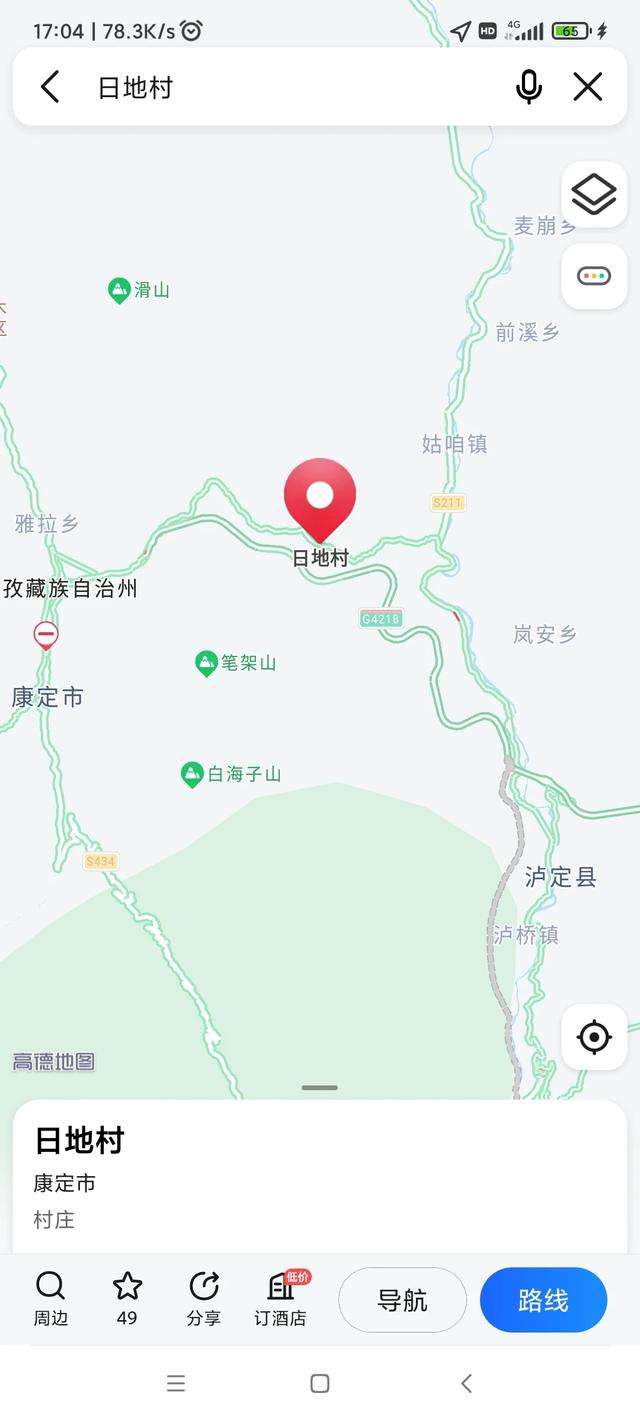Open the 周边 nearby search
Screen dimensions: 640x1422
[x=51, y=1299]
